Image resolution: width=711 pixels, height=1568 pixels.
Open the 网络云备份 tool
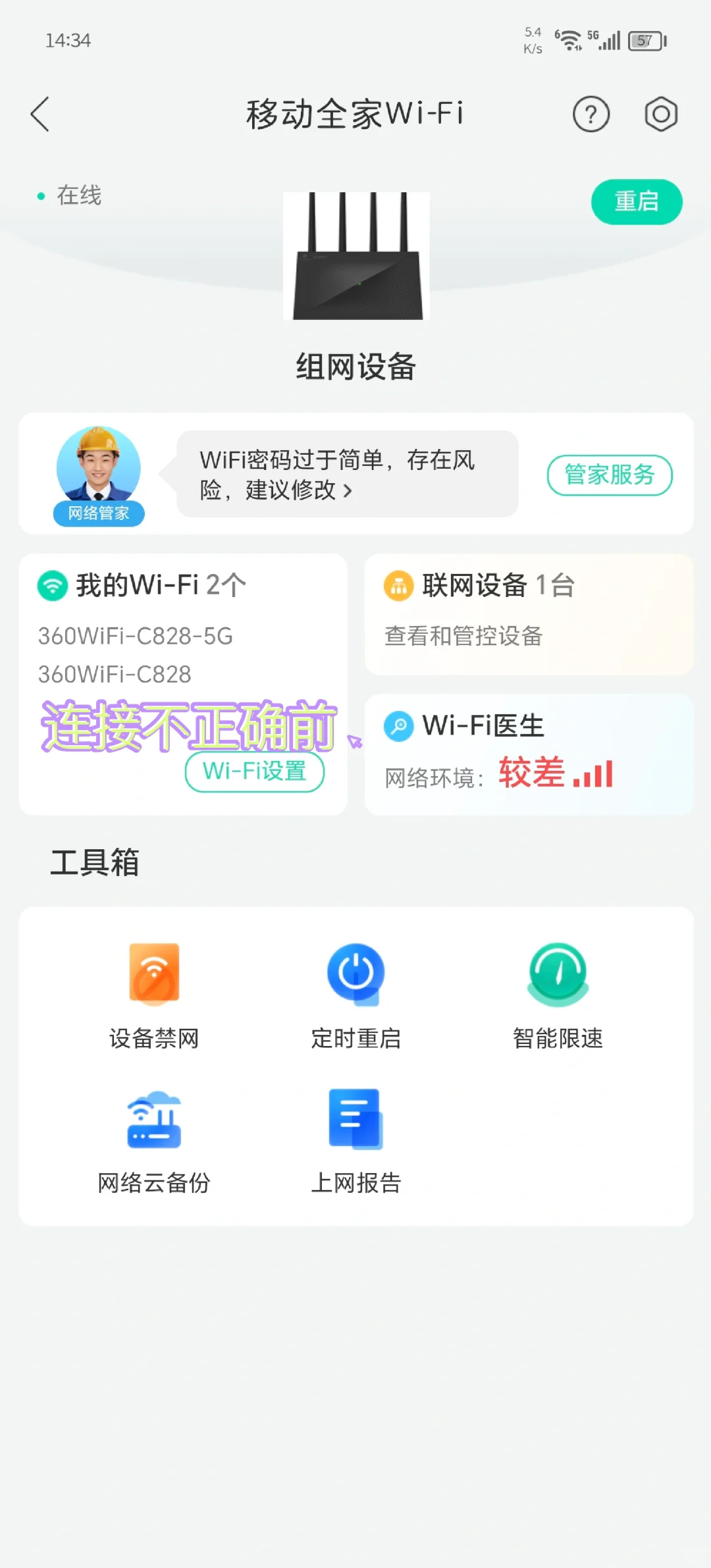pyautogui.click(x=154, y=1140)
